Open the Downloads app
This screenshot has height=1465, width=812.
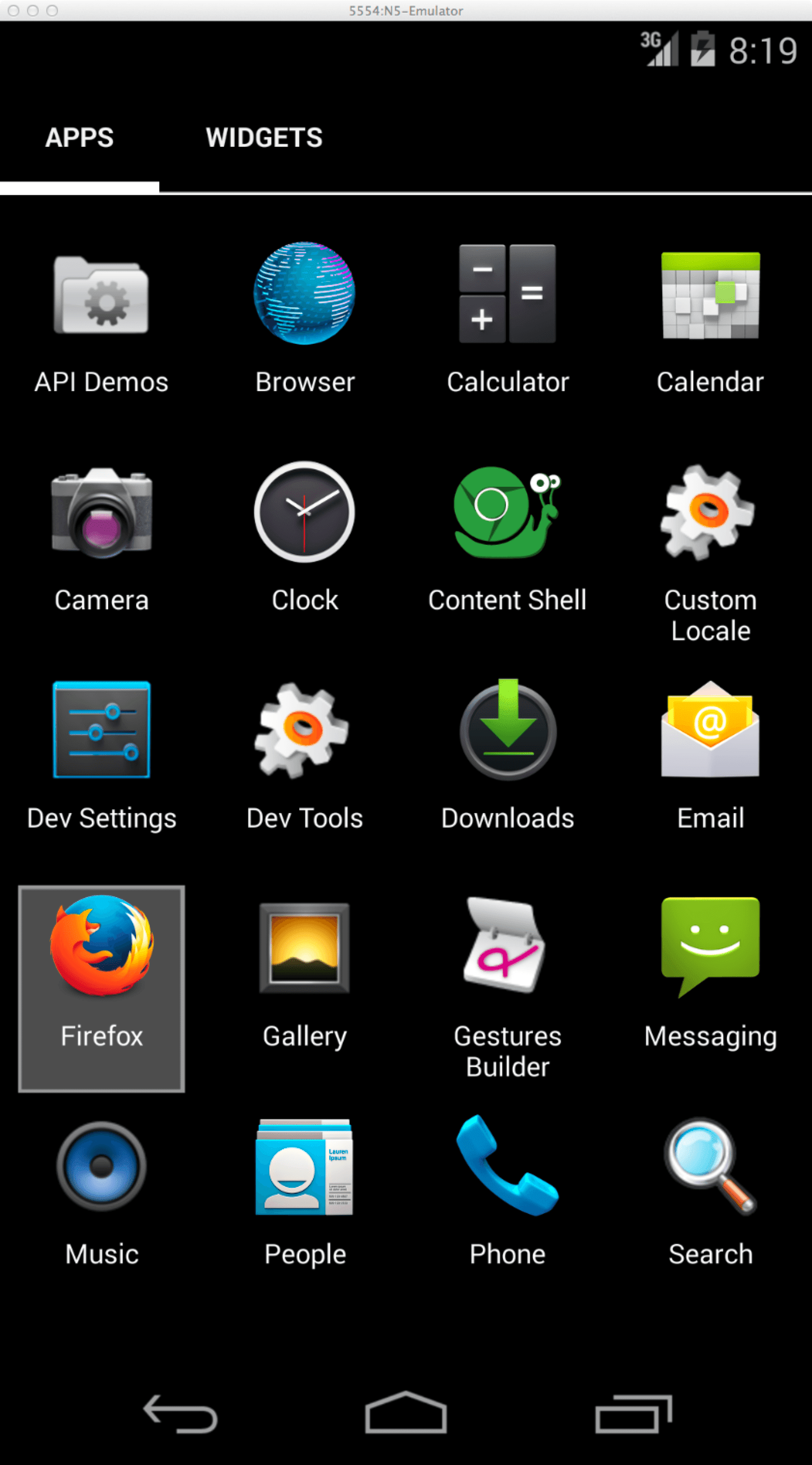pyautogui.click(x=506, y=733)
